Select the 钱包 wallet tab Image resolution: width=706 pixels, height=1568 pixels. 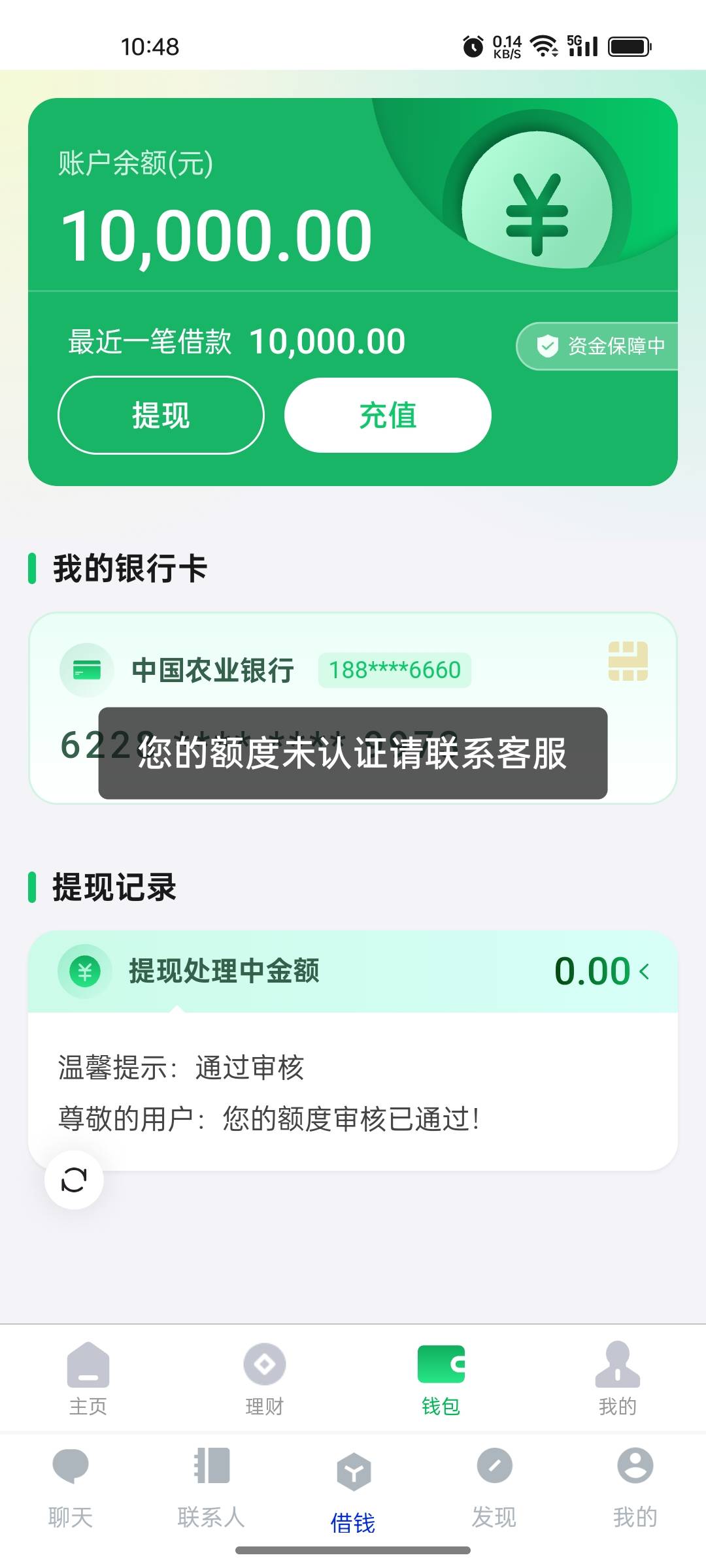[441, 1379]
